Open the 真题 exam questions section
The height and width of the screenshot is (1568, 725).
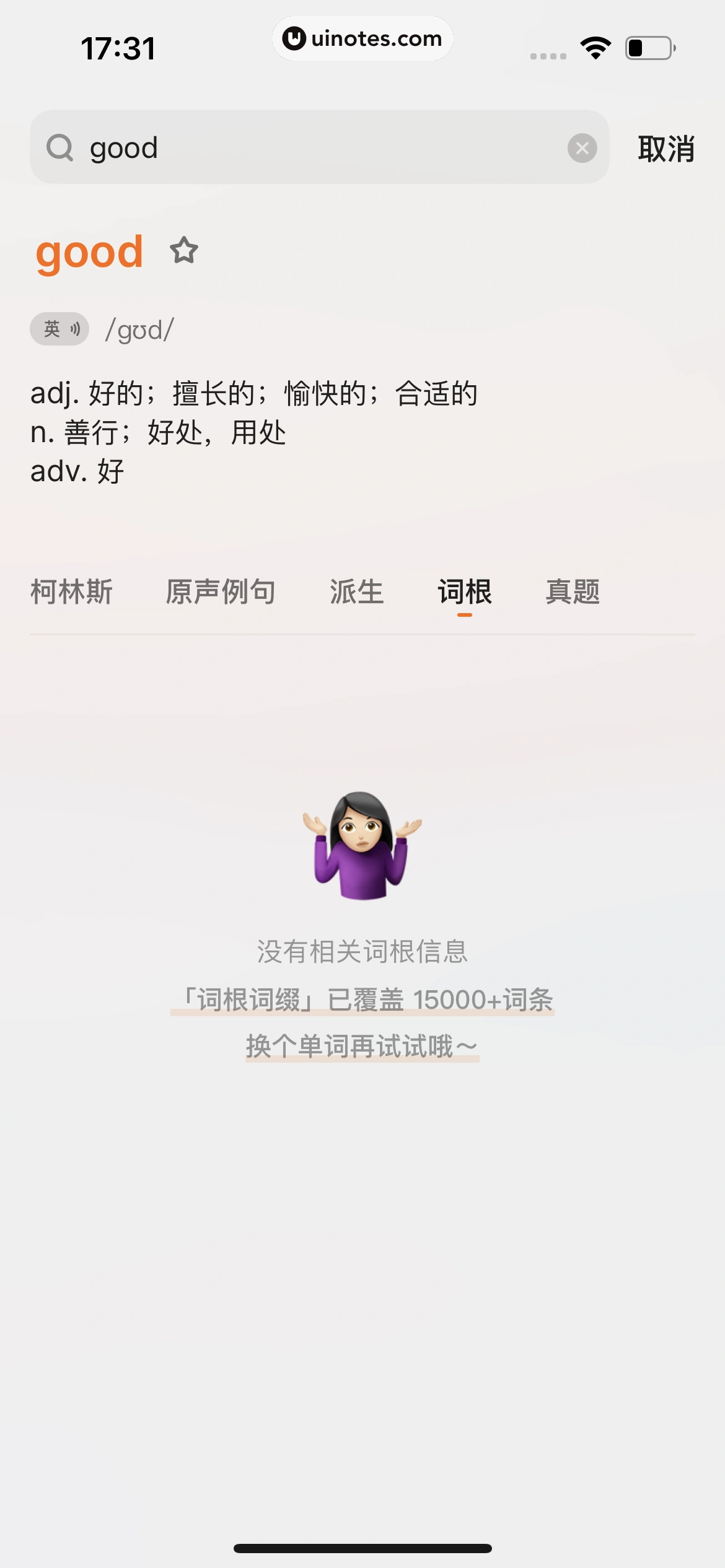(x=572, y=592)
